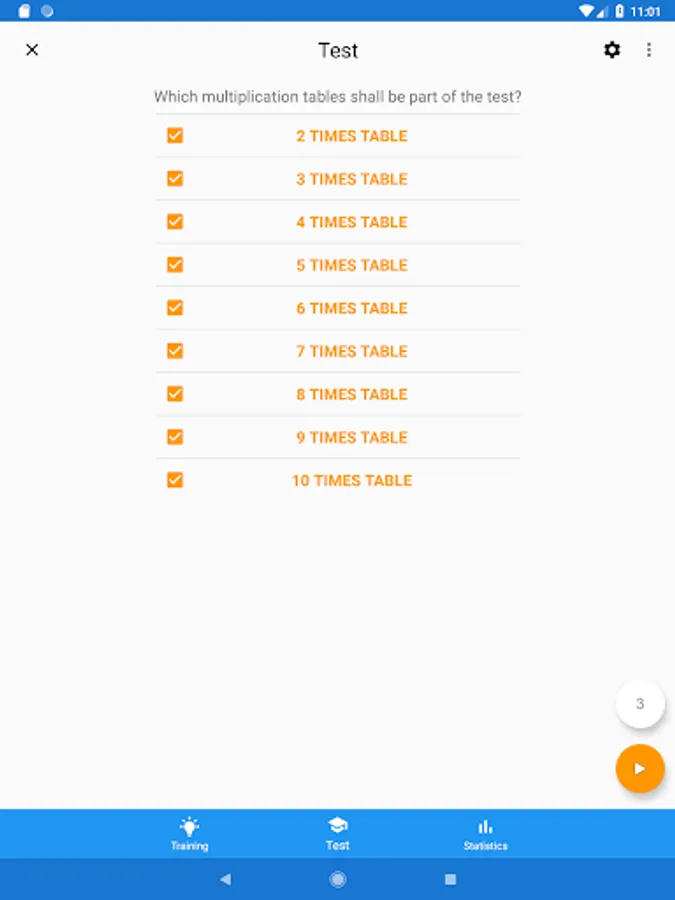Toggle the 5 times table checkbox
Viewport: 675px width, 900px height.
coord(175,265)
